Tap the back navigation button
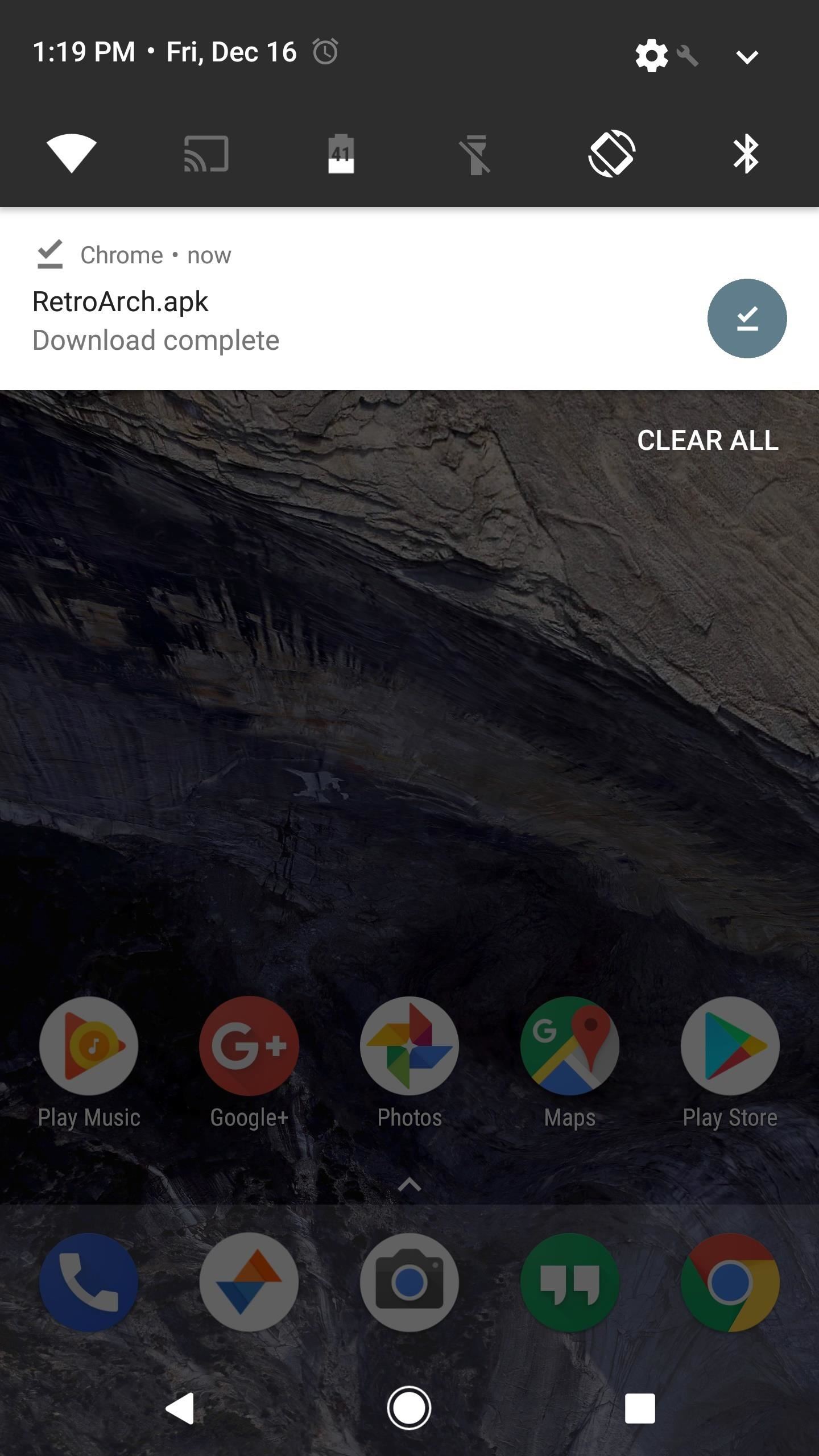The image size is (819, 1456). click(180, 1408)
